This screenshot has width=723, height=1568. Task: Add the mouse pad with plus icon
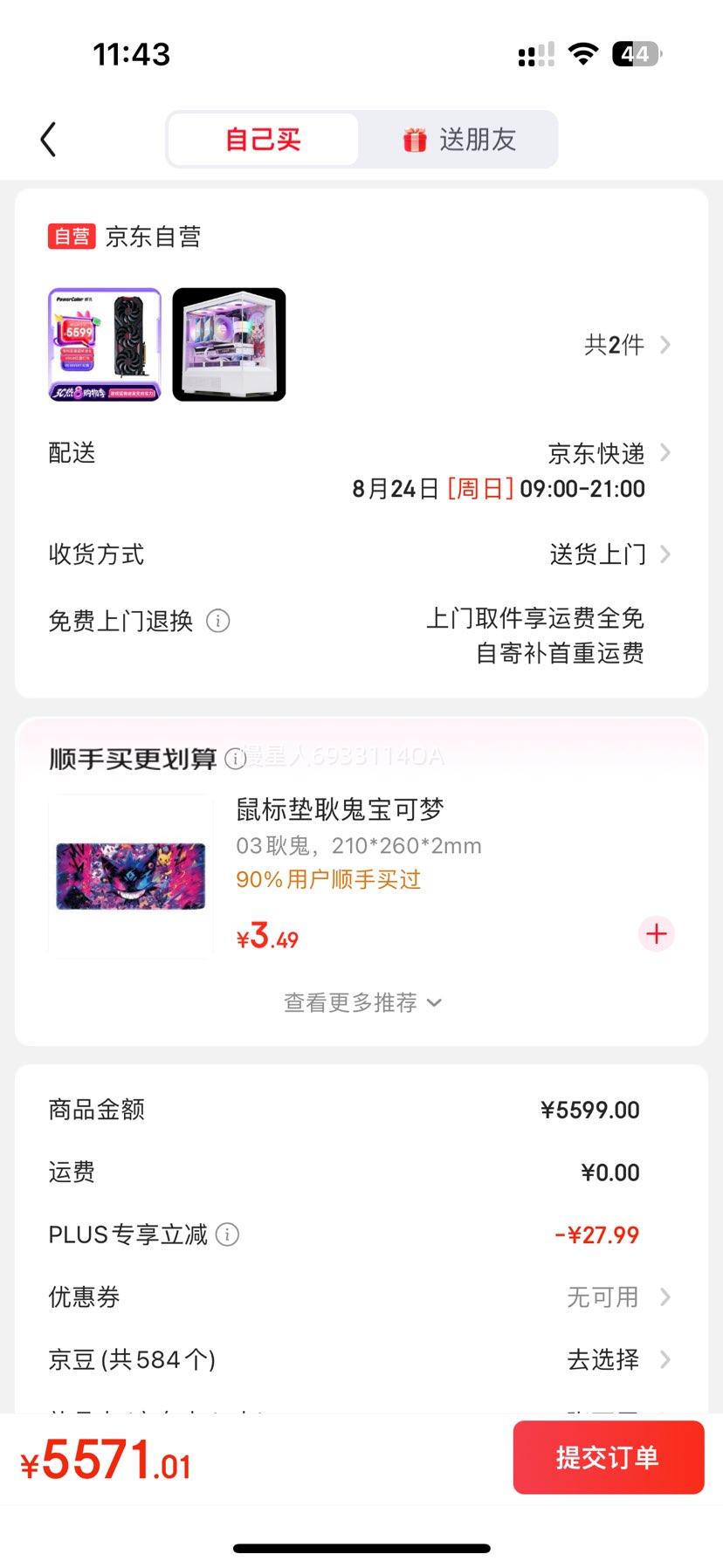(656, 934)
